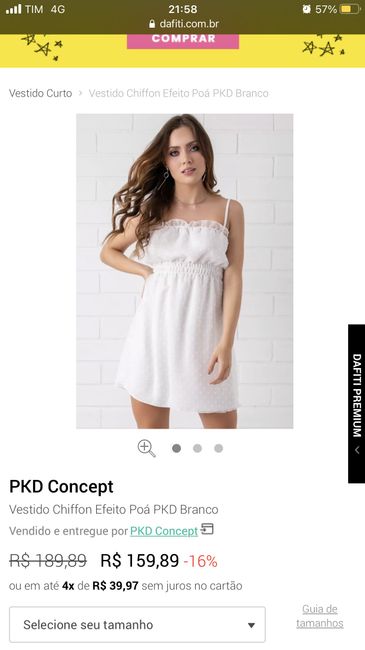
Task: Show the second product photo dot
Action: [x=197, y=448]
